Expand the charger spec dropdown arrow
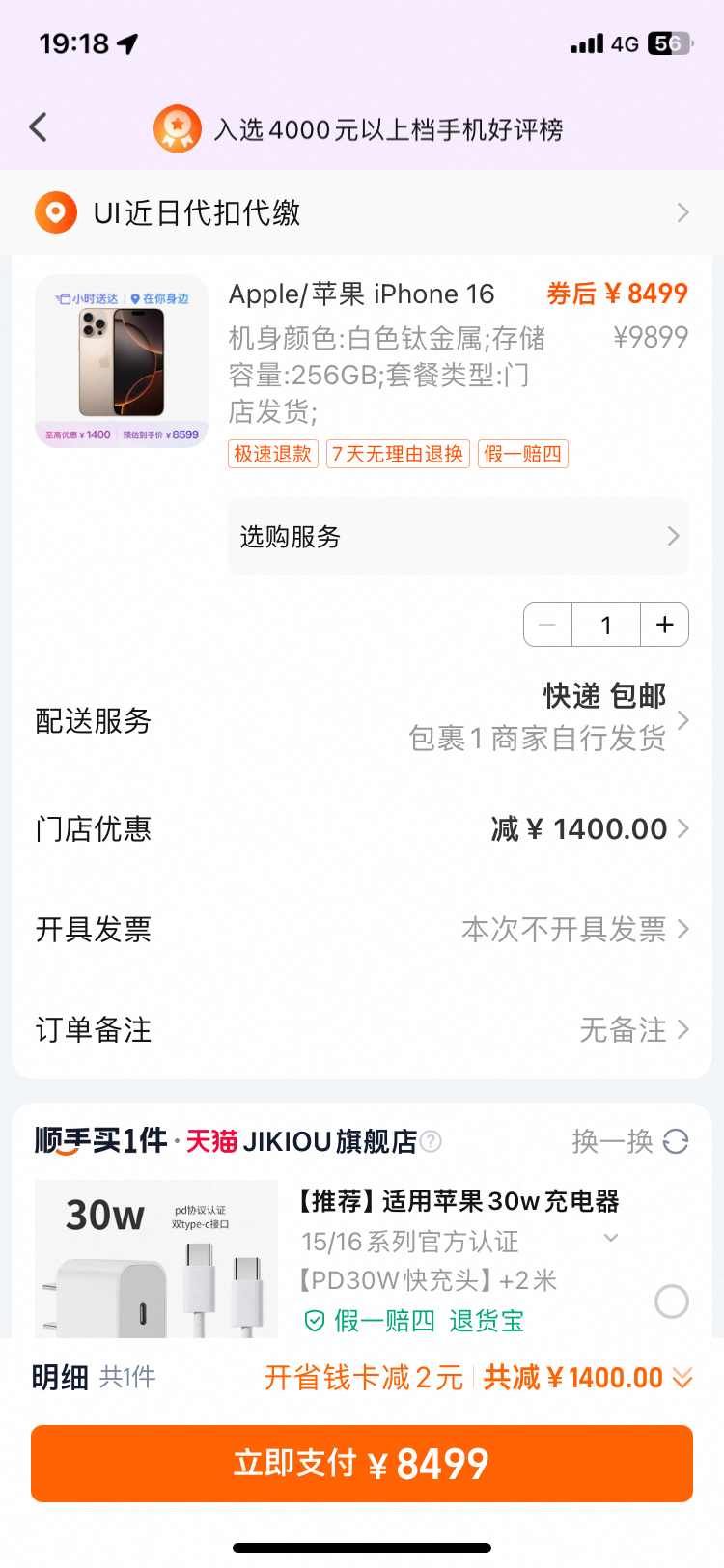This screenshot has width=724, height=1568. tap(610, 1238)
